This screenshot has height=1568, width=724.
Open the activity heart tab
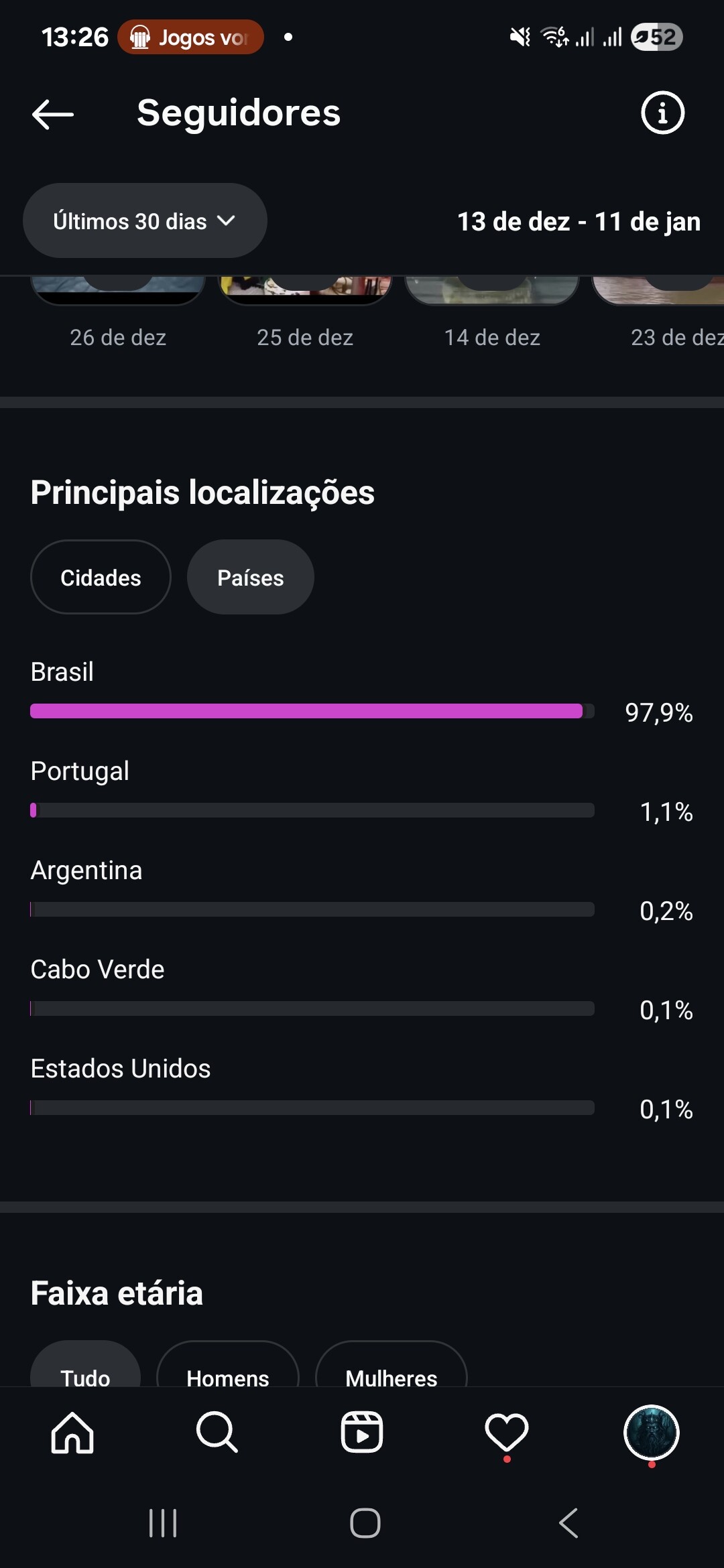tap(507, 1432)
